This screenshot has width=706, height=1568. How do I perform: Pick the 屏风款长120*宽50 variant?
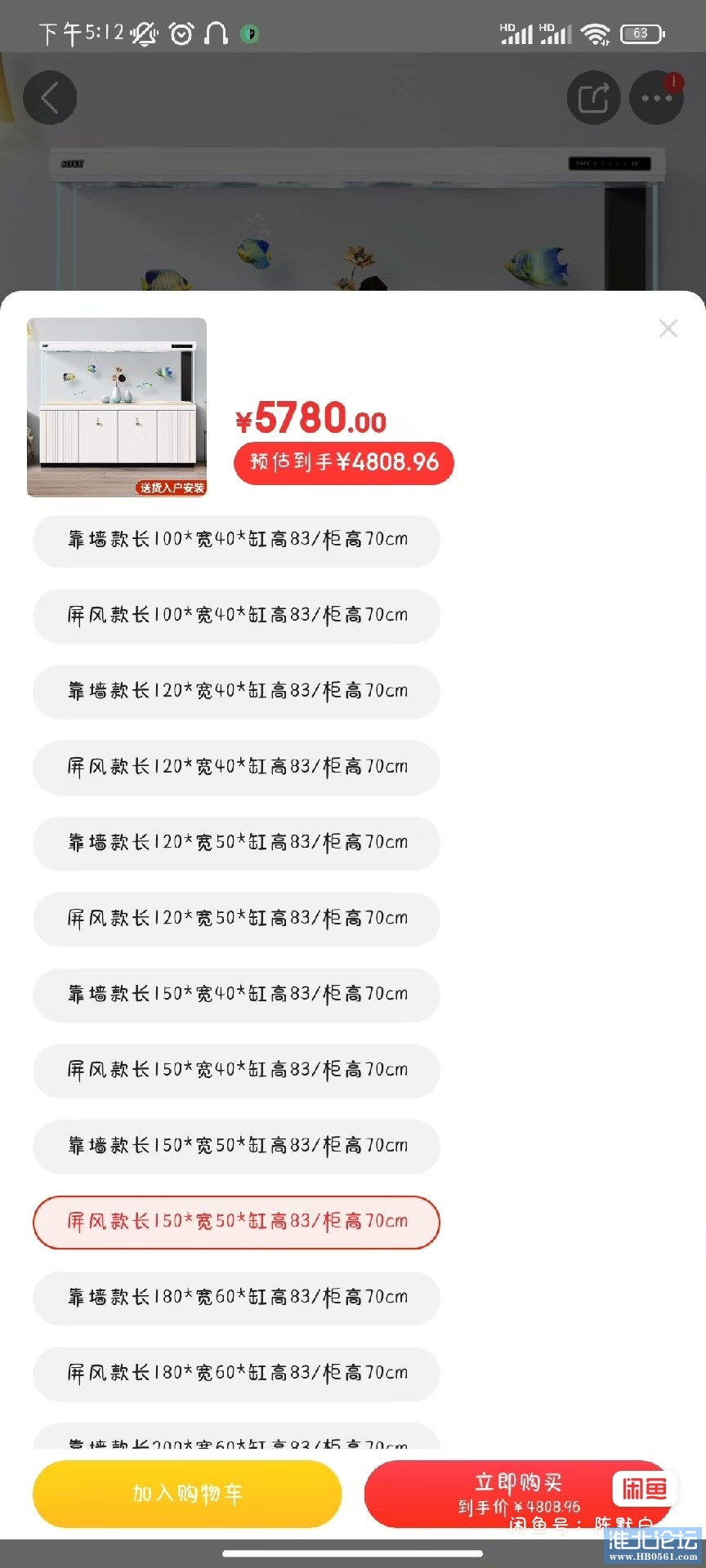click(236, 919)
